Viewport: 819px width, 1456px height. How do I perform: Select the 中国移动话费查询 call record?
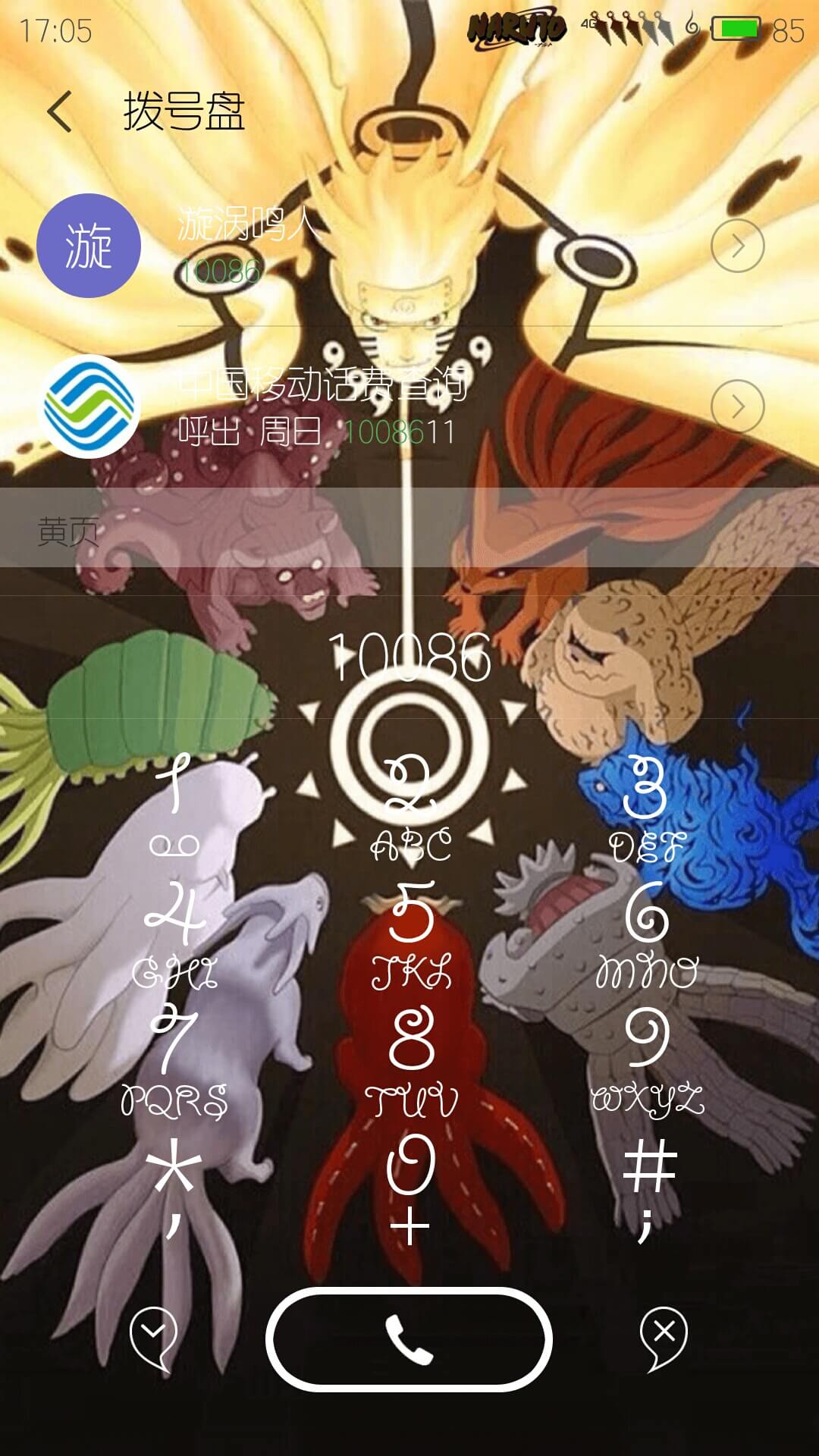pos(409,406)
